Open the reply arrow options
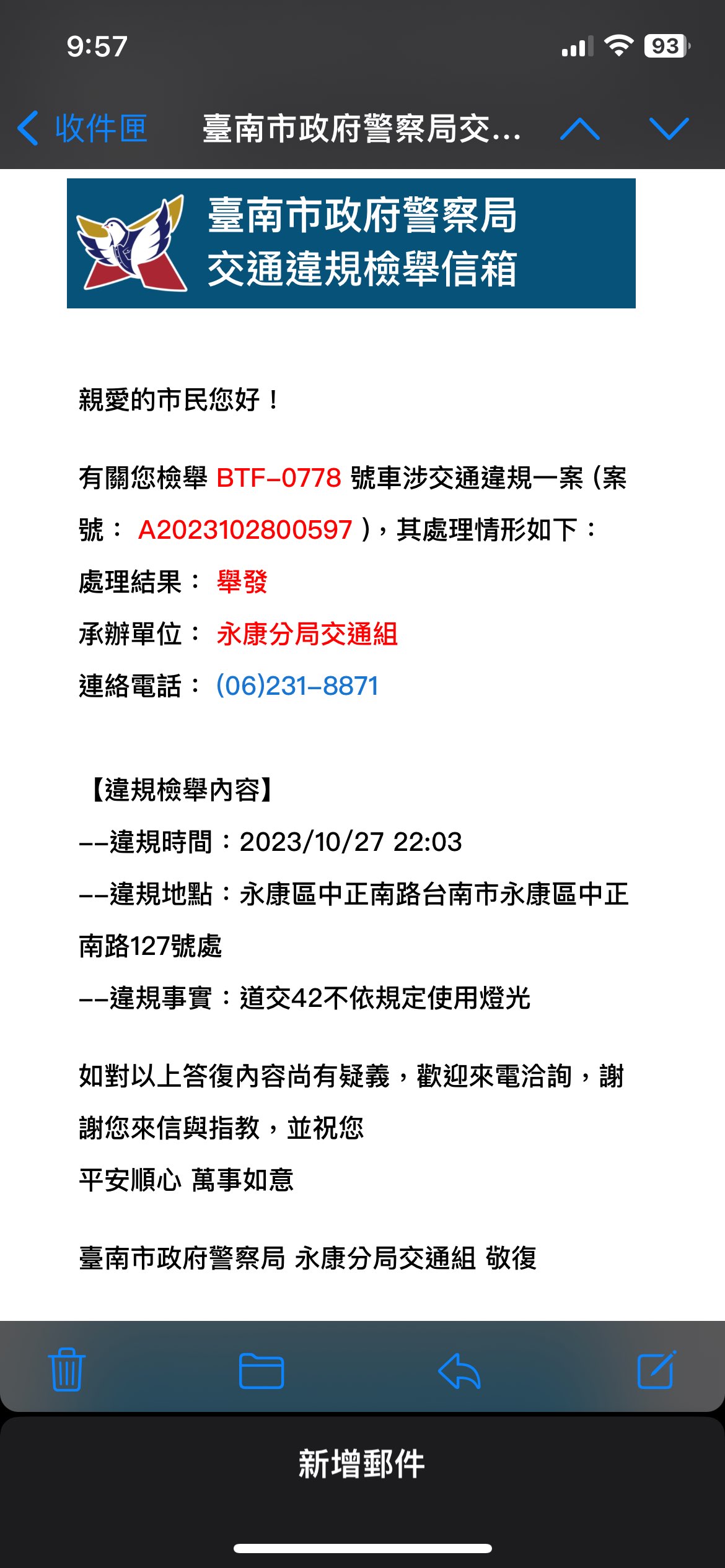 459,1370
